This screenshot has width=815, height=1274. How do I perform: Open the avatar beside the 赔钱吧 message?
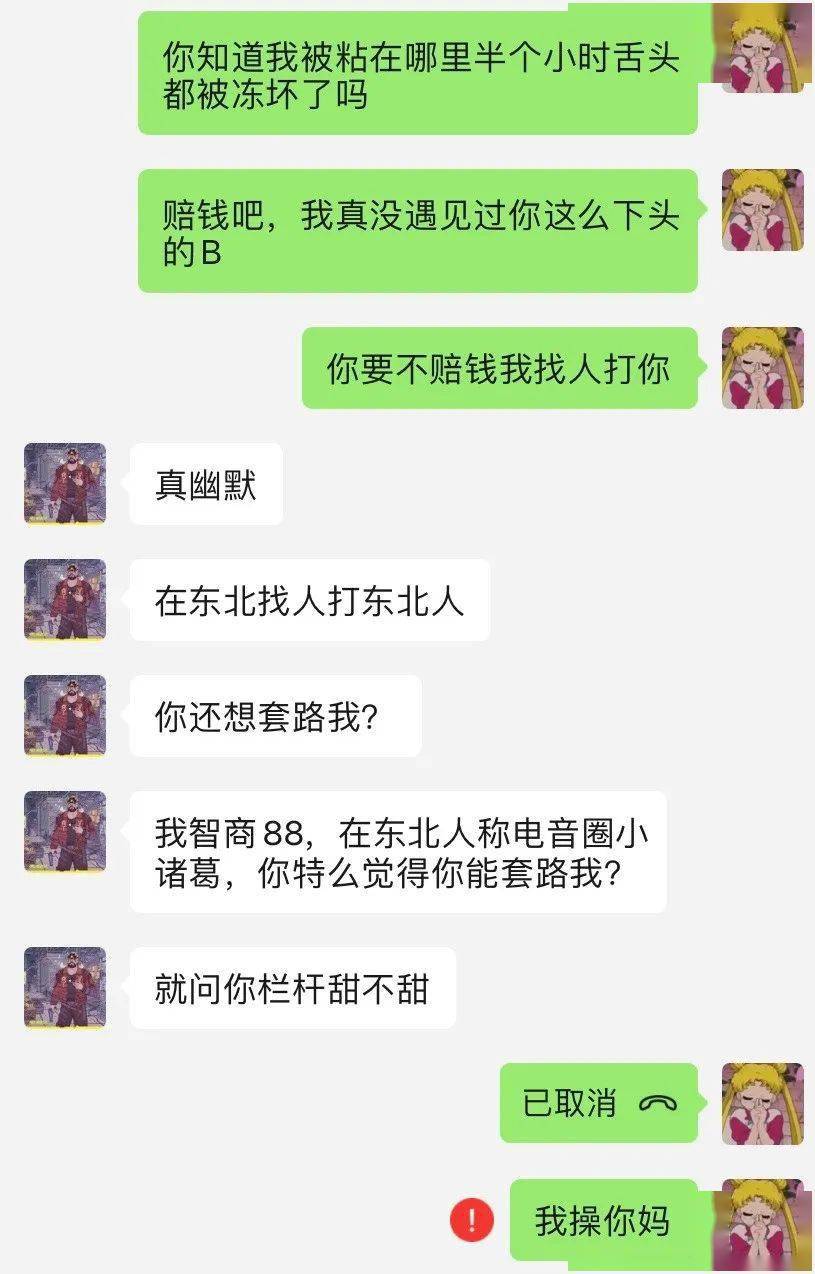762,210
